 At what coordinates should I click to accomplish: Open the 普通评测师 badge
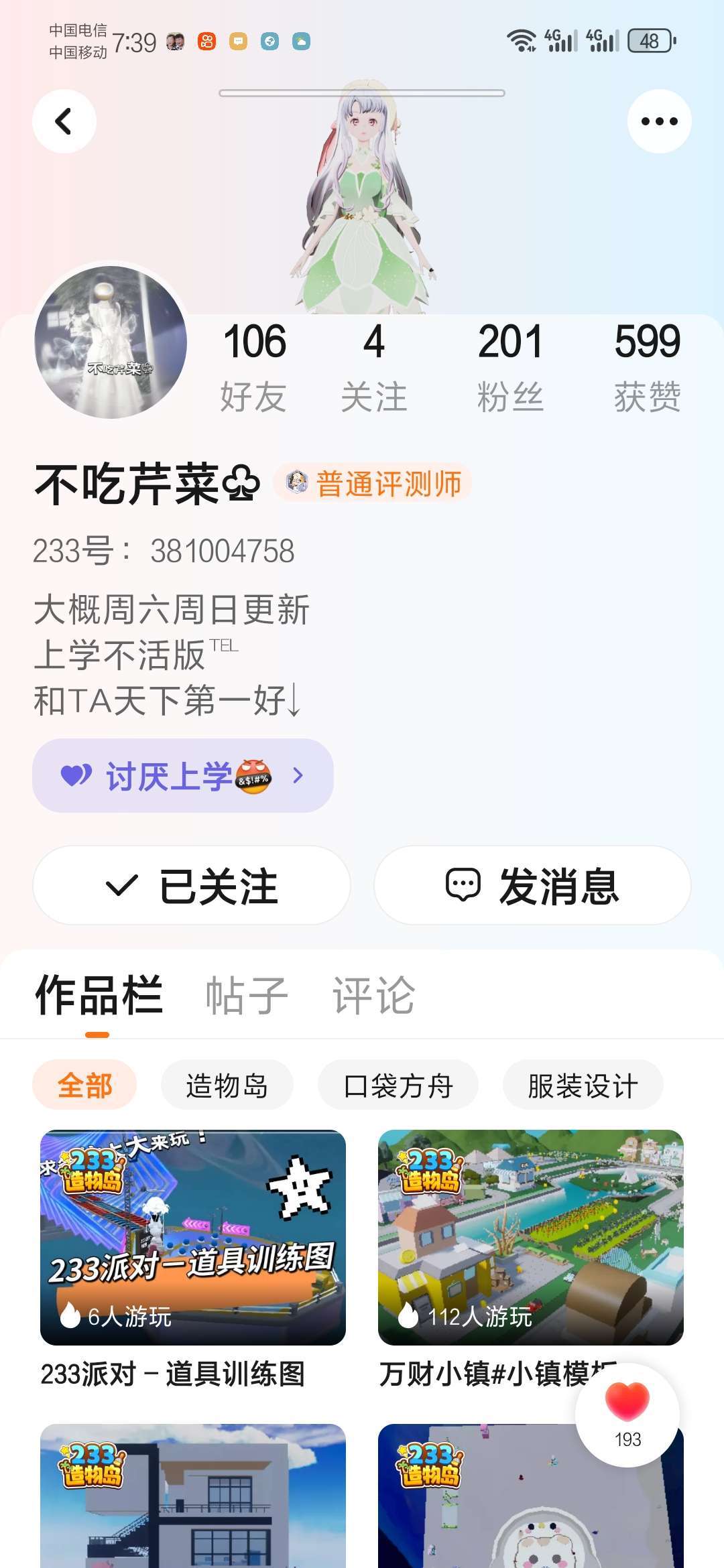(x=373, y=483)
